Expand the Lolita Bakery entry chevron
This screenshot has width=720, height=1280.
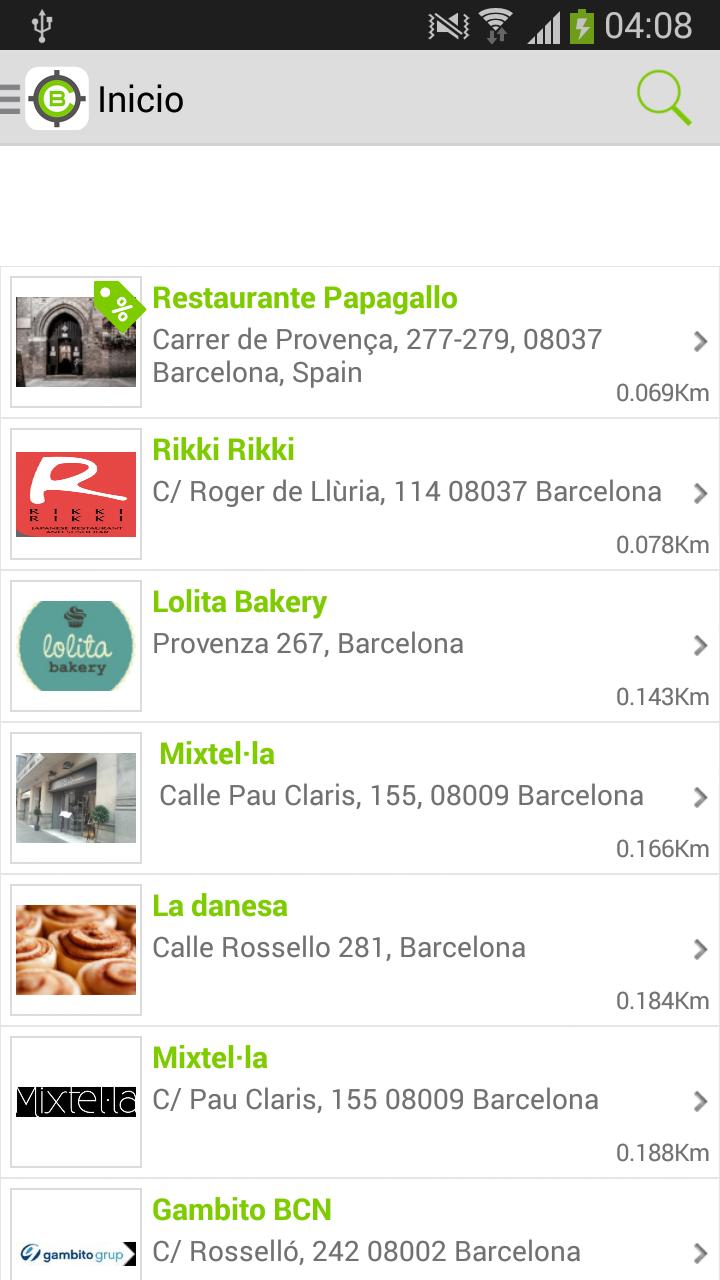tap(702, 645)
